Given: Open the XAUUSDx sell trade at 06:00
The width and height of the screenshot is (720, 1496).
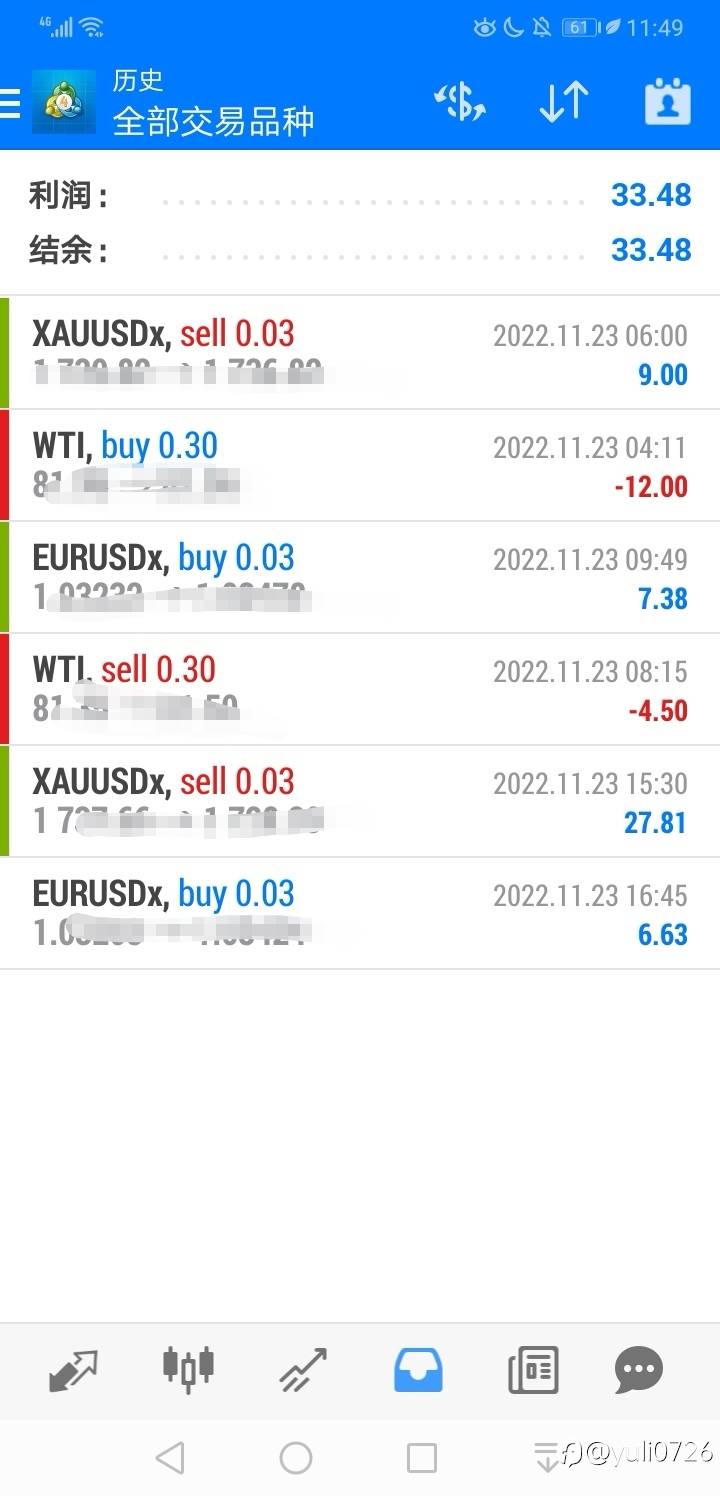Looking at the screenshot, I should click(360, 353).
